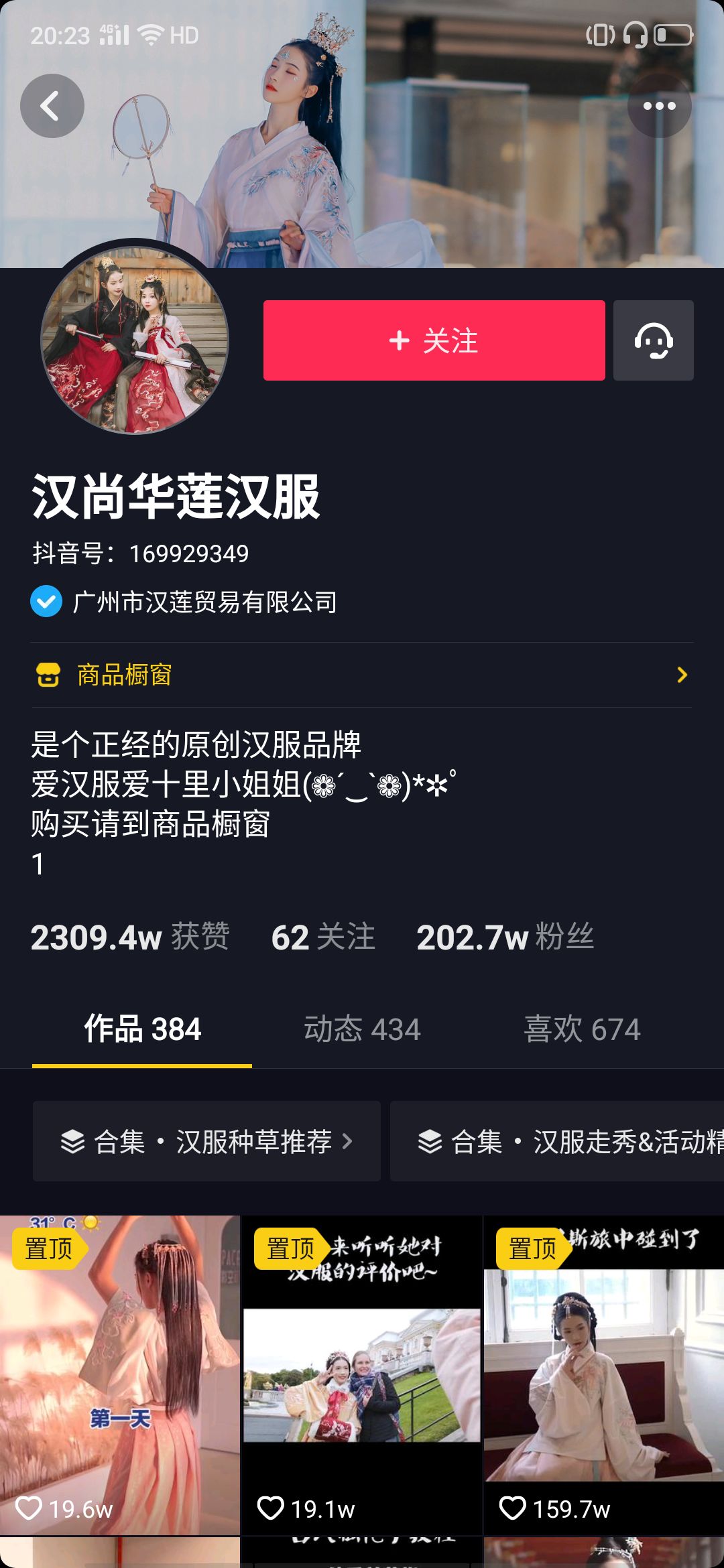724x1568 pixels.
Task: Open the 商品橱窗 product showcase
Action: [362, 675]
